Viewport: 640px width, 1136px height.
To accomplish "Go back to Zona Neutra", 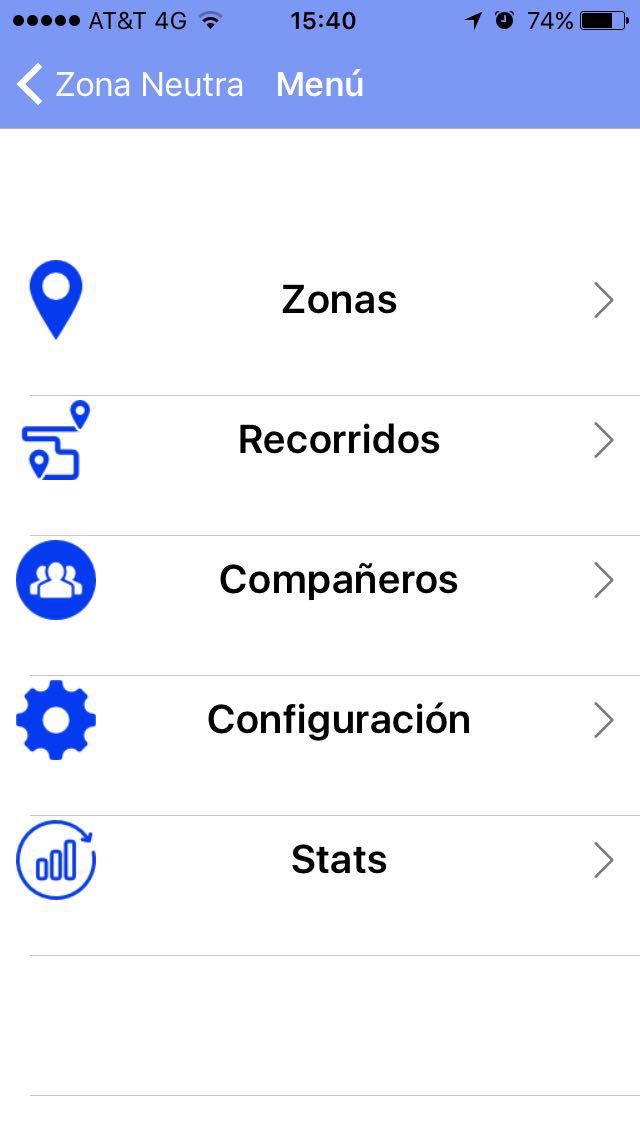I will point(130,85).
